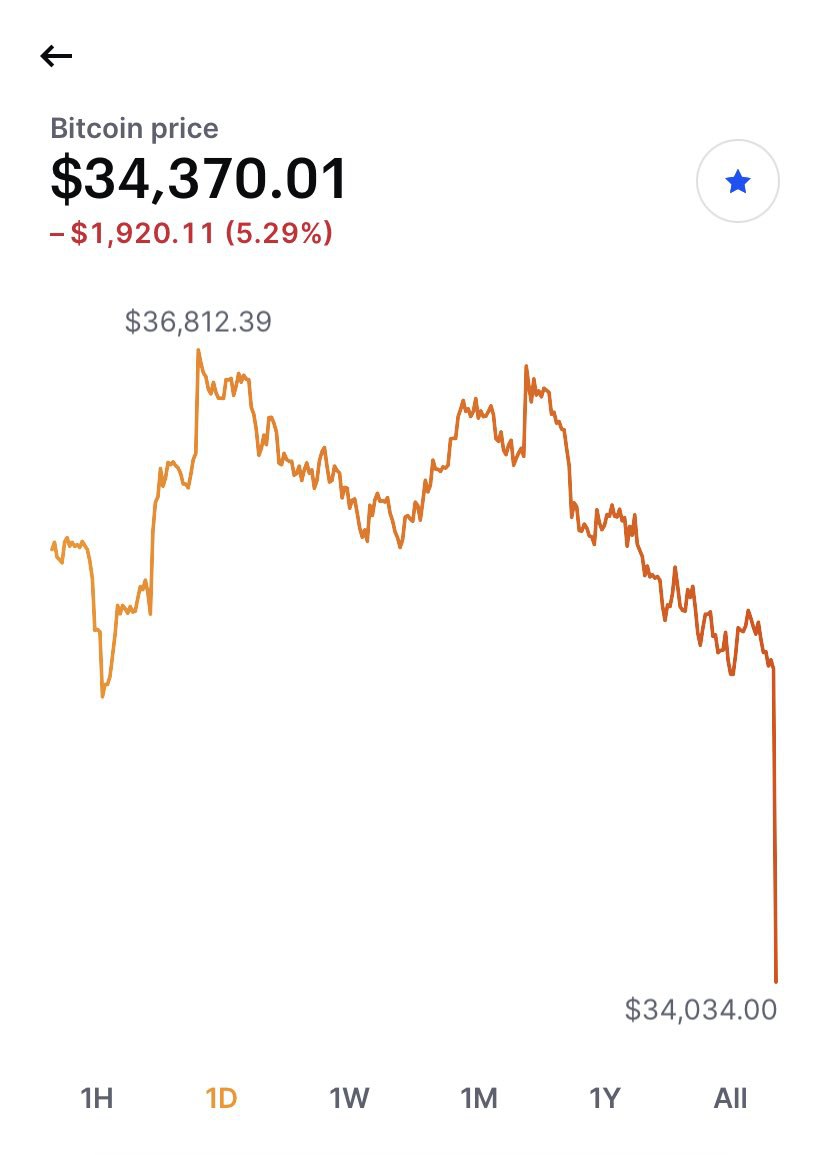Select the 1D time range
828x1155 pixels.
tap(221, 1099)
